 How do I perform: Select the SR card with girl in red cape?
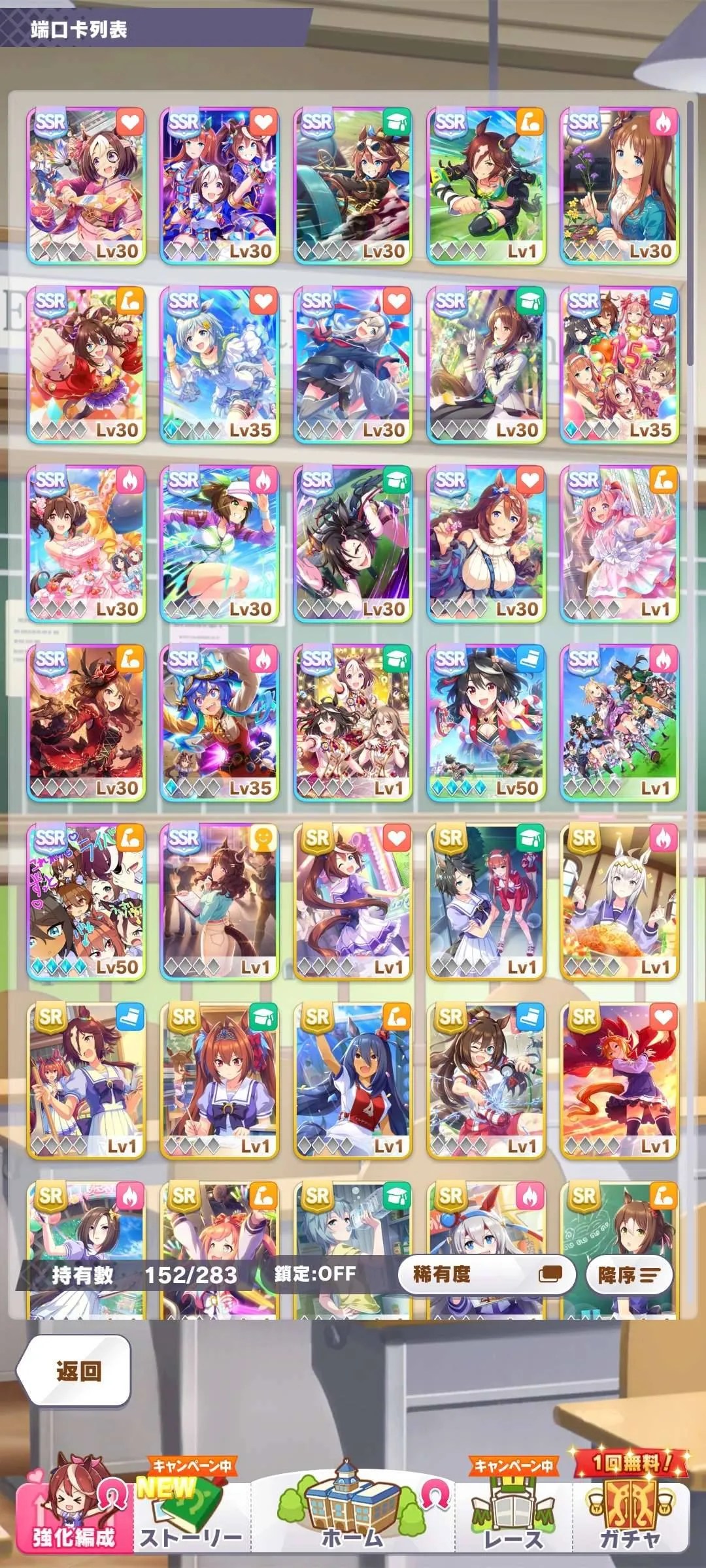coord(619,1080)
